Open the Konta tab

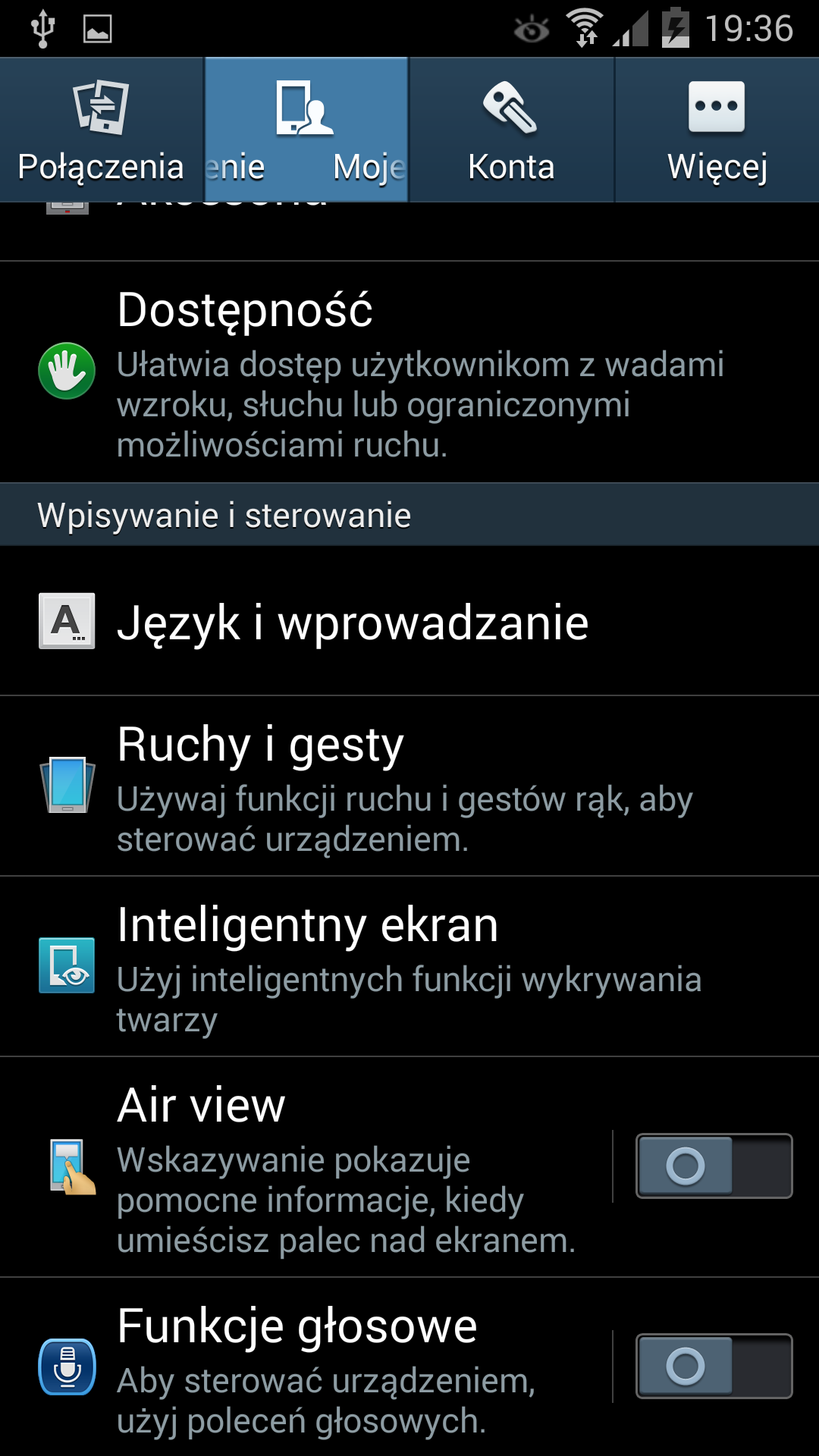point(511,130)
